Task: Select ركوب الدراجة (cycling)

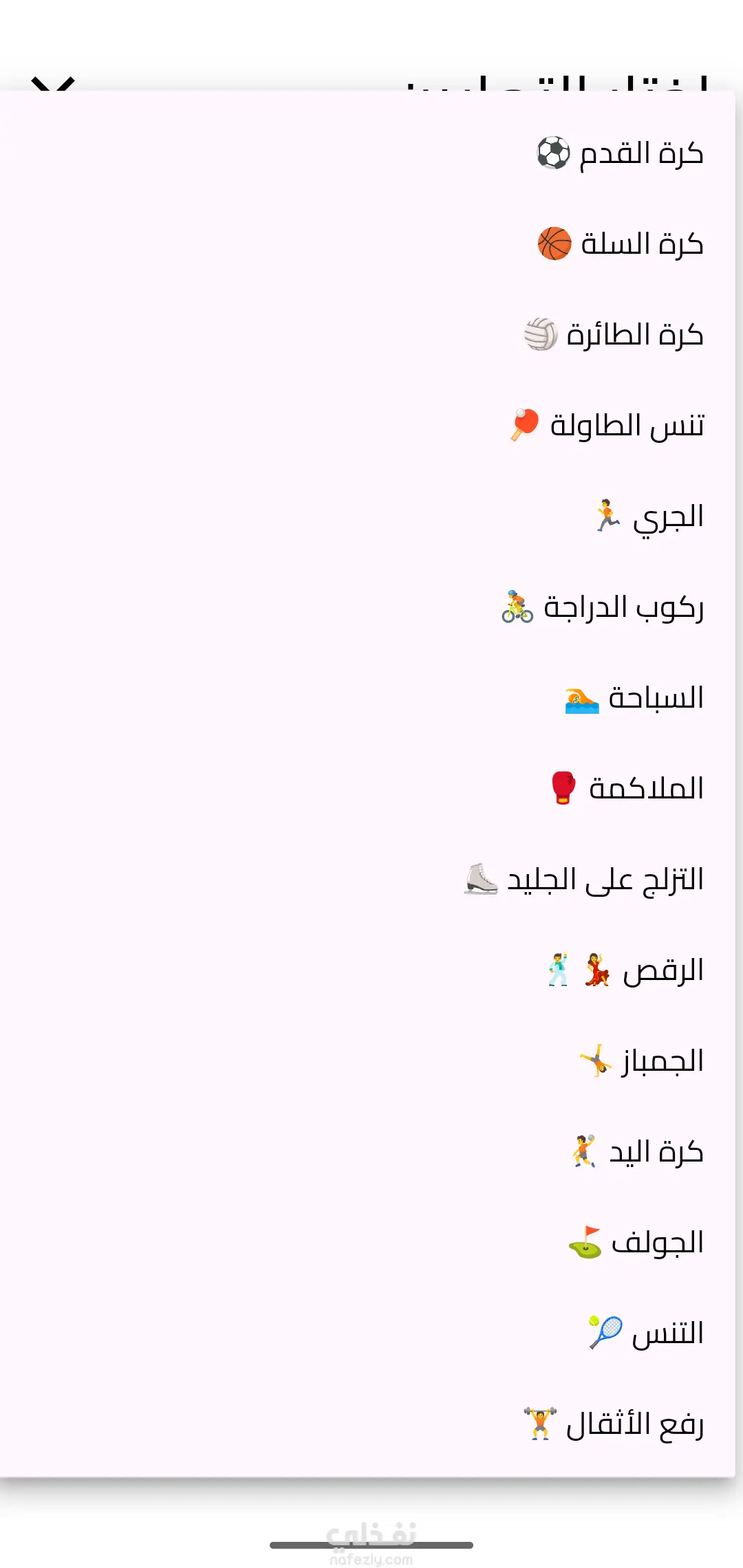Action: (x=603, y=607)
